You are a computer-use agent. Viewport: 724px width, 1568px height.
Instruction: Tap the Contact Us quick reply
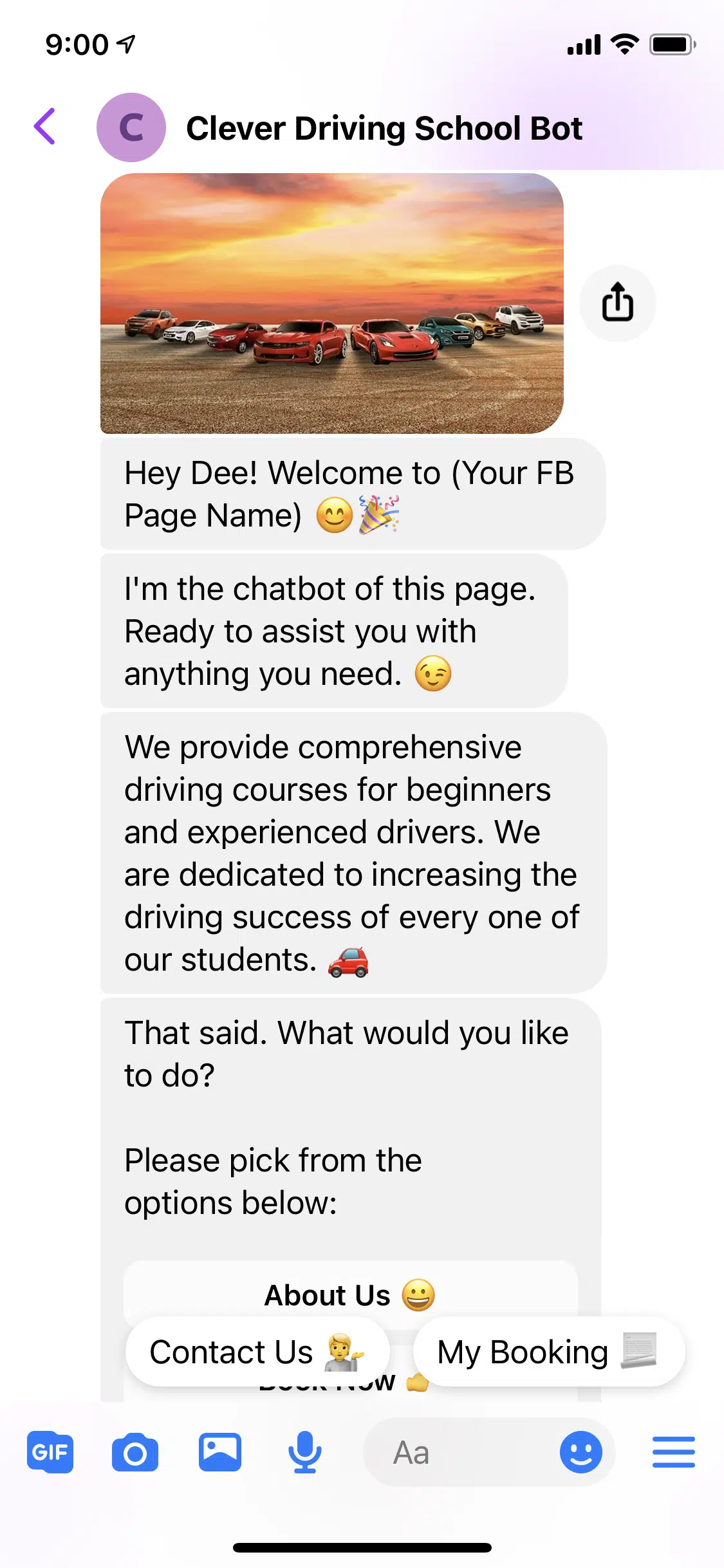click(x=257, y=1352)
